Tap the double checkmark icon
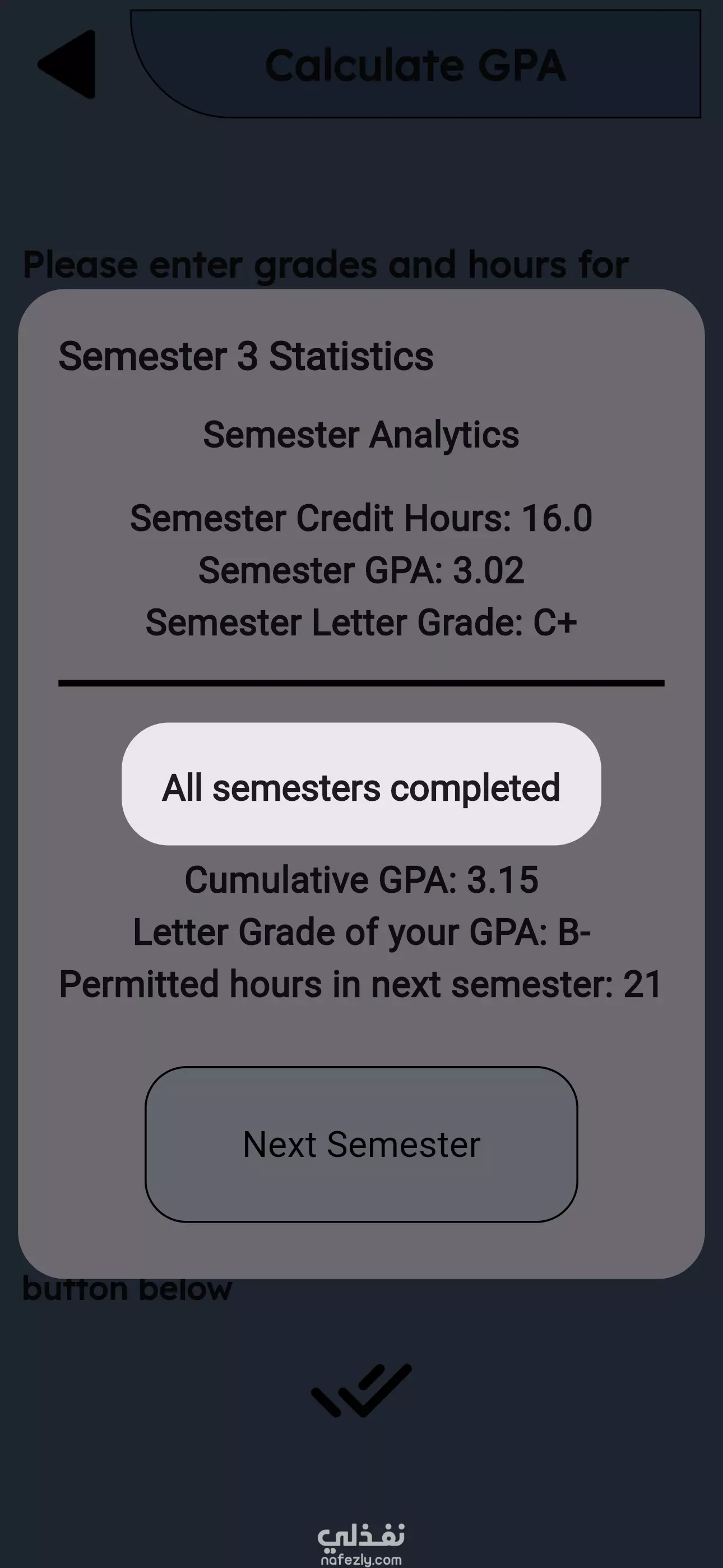The width and height of the screenshot is (723, 1568). coord(361,1390)
